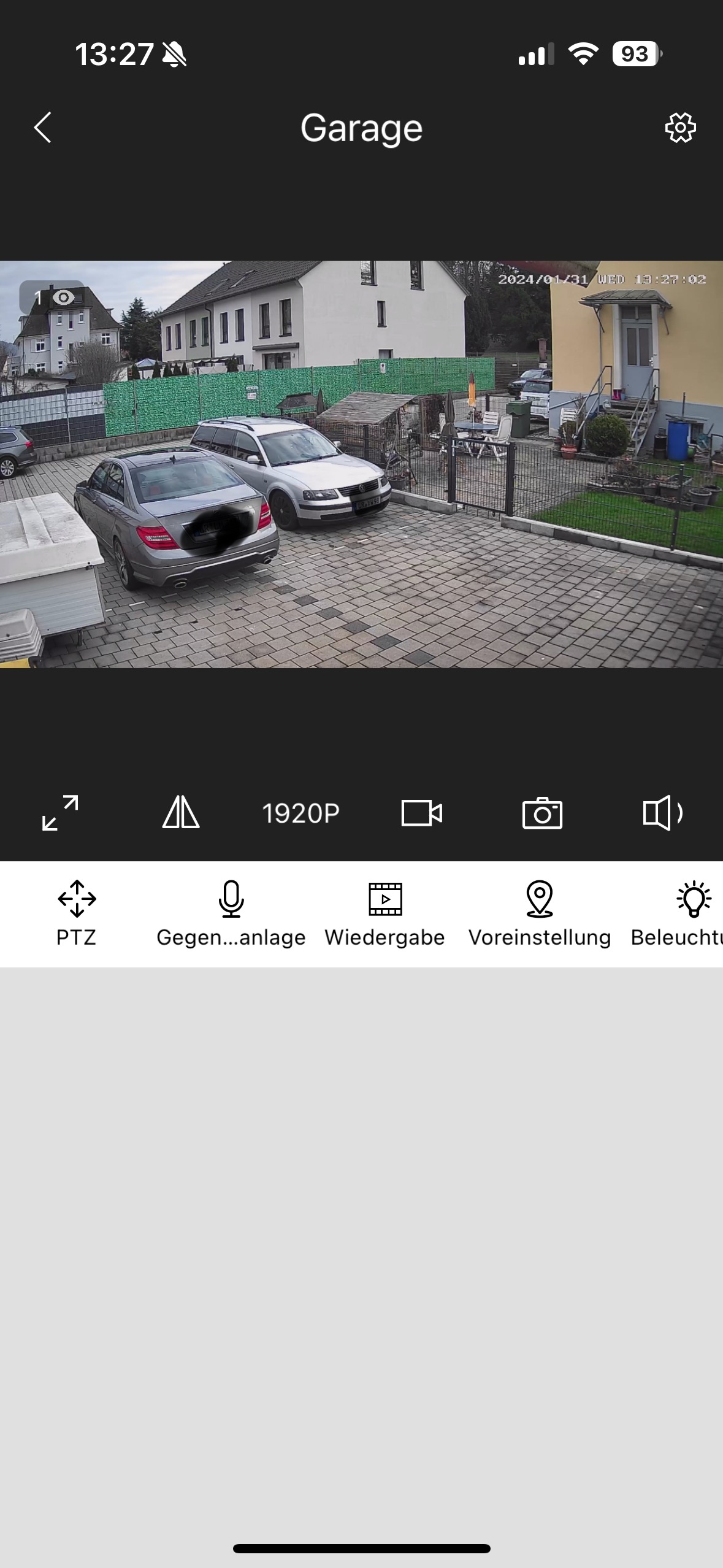Screen dimensions: 723x1568
Task: Toggle the speaker sound
Action: 662,813
